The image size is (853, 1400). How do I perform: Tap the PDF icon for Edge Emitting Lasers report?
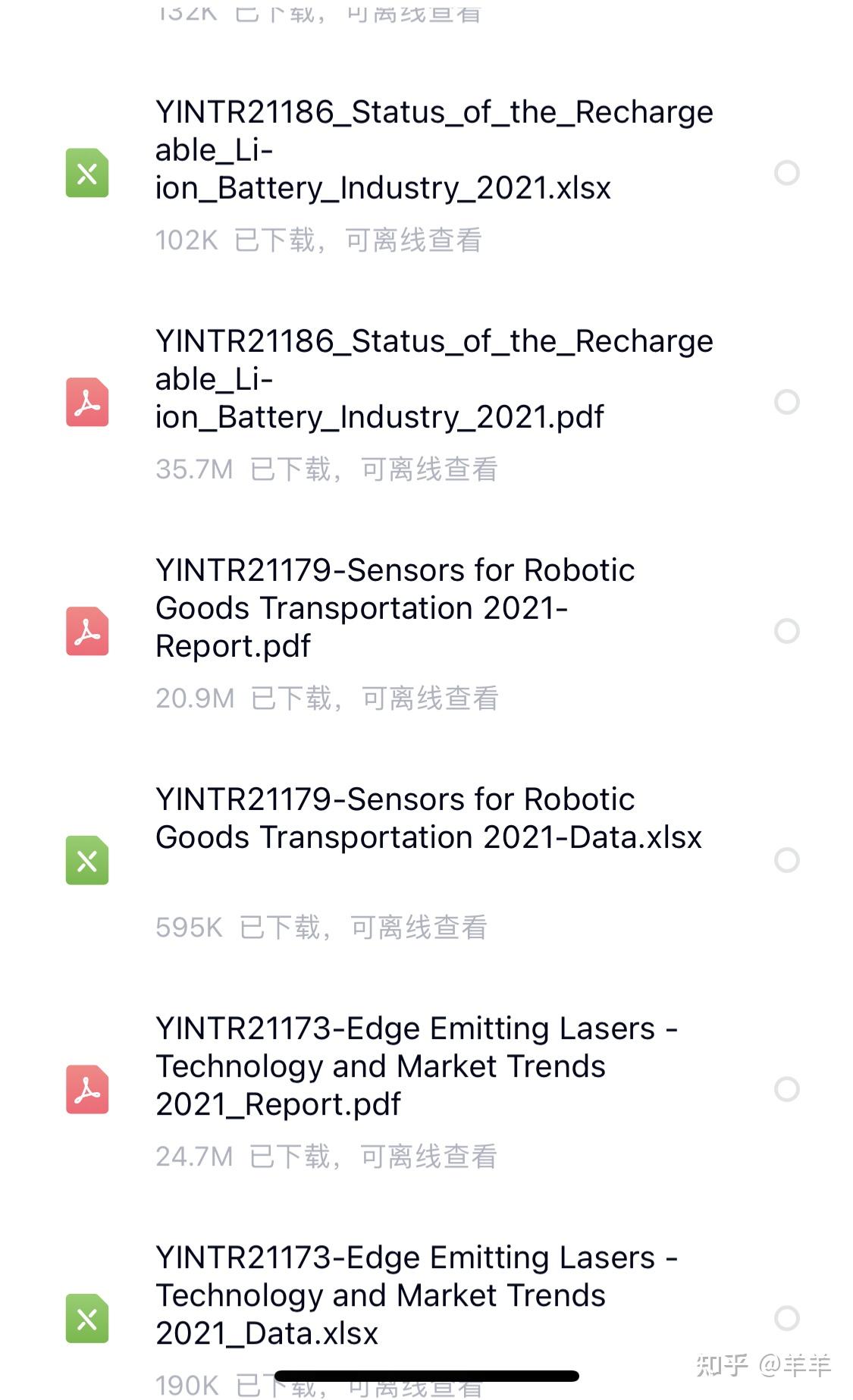[89, 1088]
